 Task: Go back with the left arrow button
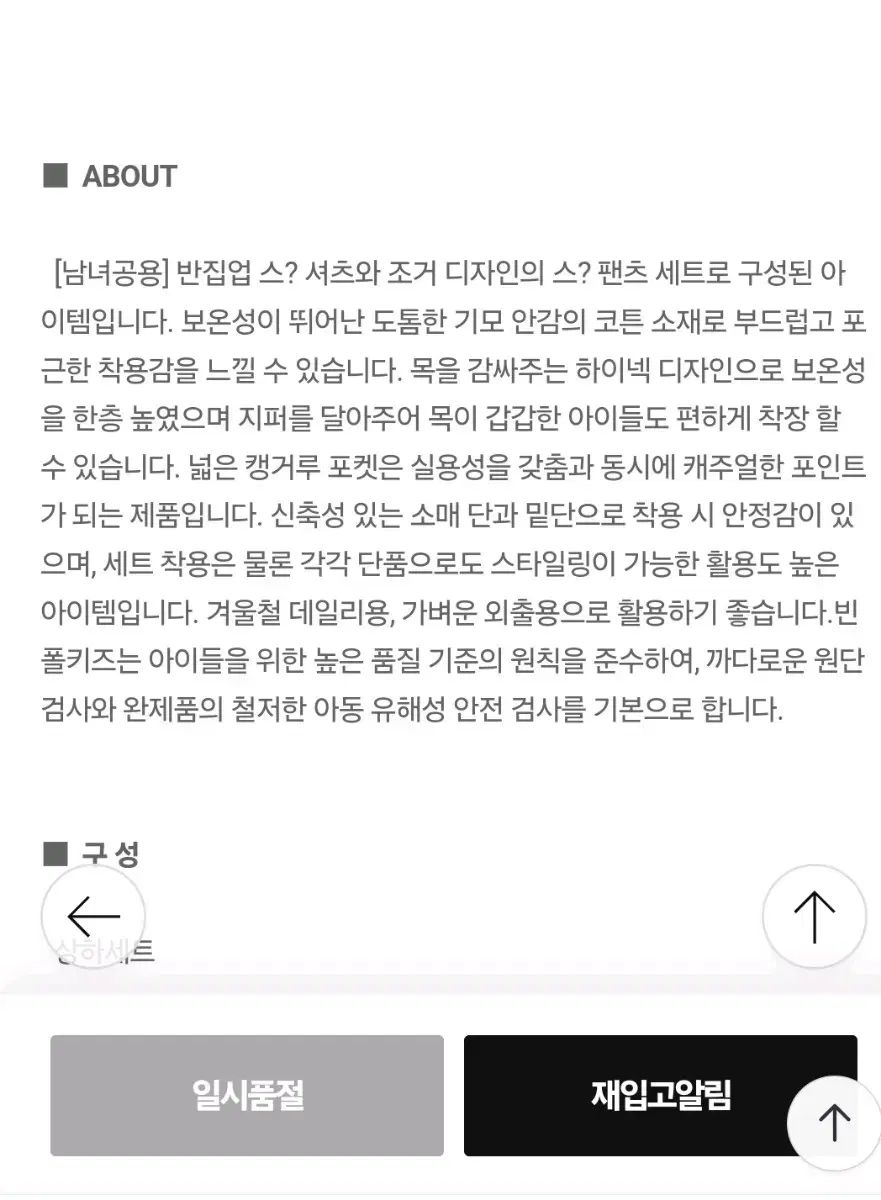(93, 916)
